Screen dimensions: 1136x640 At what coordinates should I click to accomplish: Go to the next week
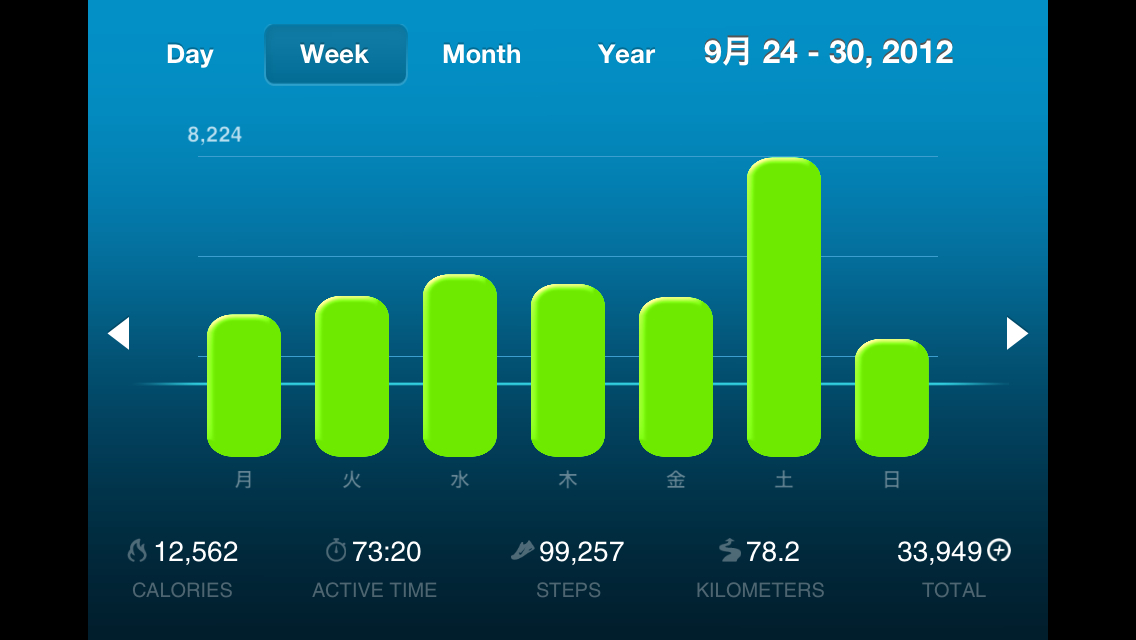point(1016,333)
